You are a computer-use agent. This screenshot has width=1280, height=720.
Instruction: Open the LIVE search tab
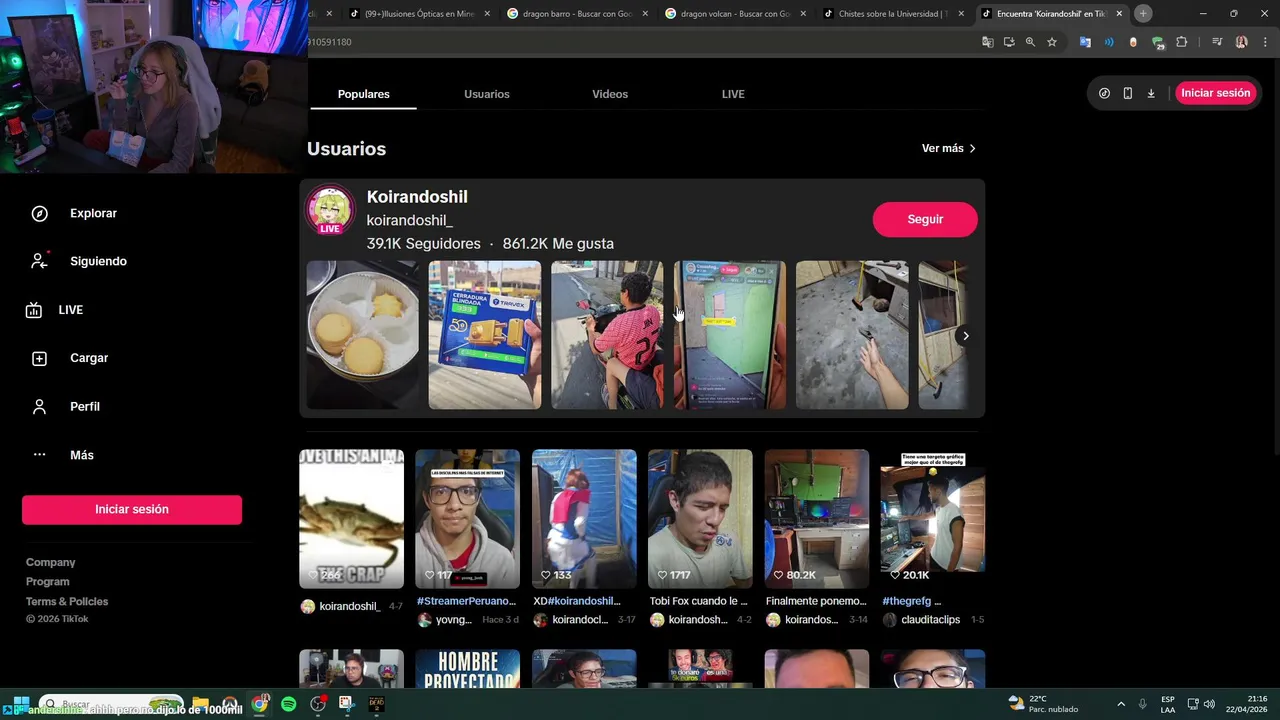click(733, 94)
